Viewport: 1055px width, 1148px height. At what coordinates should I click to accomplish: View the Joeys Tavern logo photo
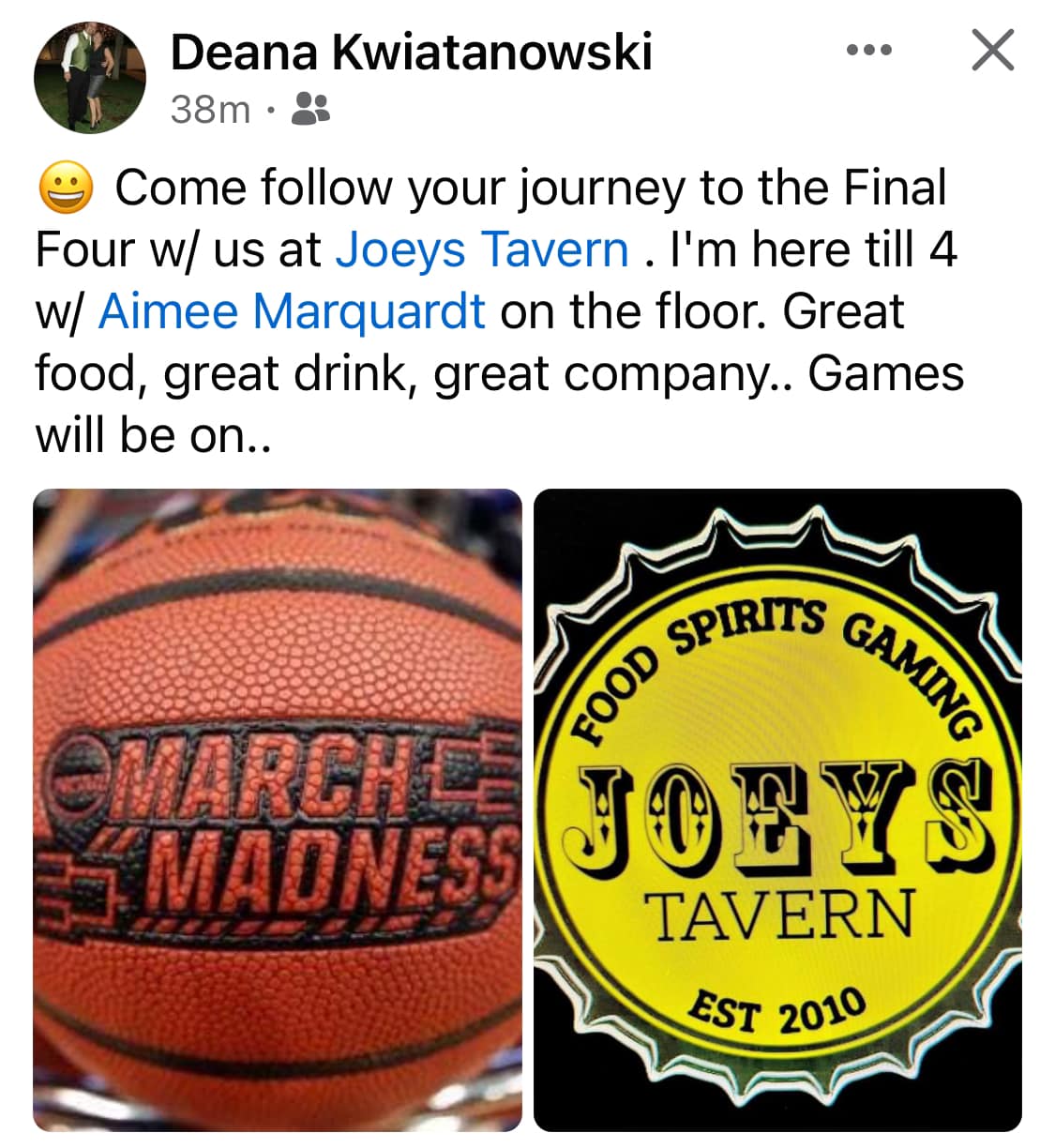(777, 809)
